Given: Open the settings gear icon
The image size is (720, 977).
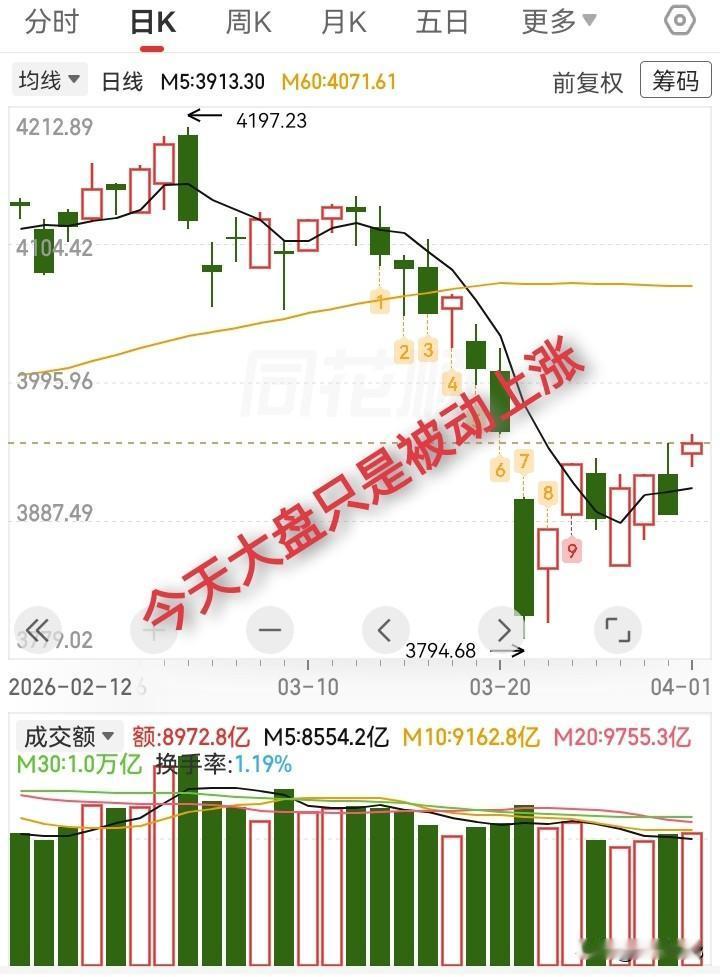Looking at the screenshot, I should click(679, 20).
